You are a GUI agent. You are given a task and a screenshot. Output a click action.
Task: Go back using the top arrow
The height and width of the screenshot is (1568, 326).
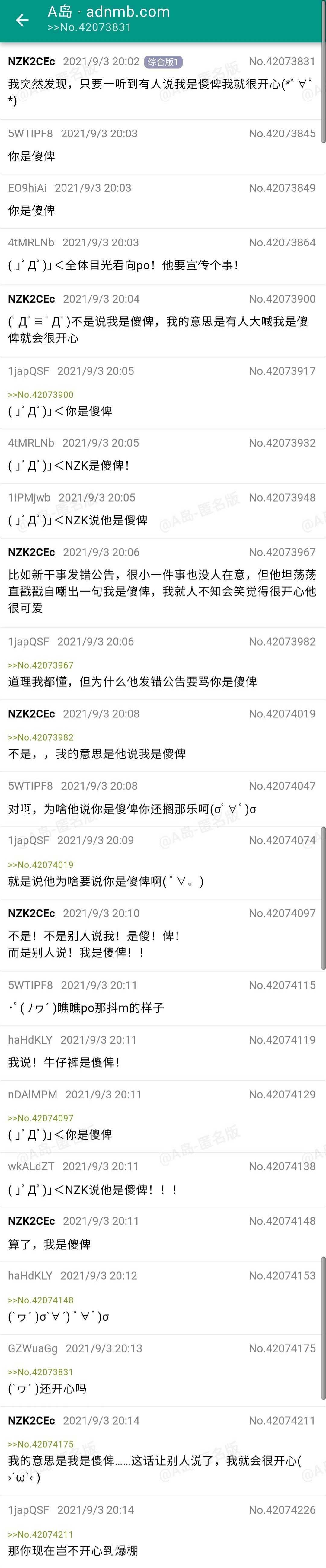pyautogui.click(x=22, y=20)
